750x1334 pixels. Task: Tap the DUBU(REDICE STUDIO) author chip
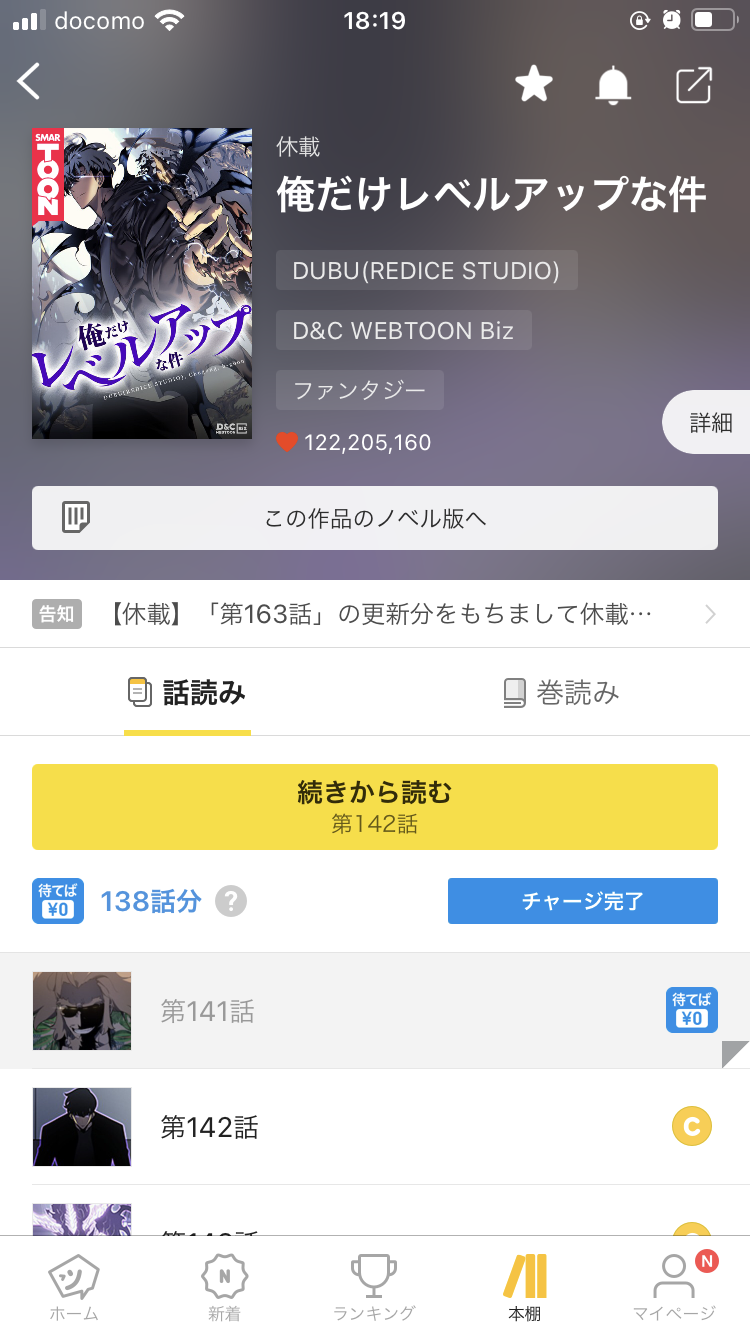pyautogui.click(x=426, y=270)
